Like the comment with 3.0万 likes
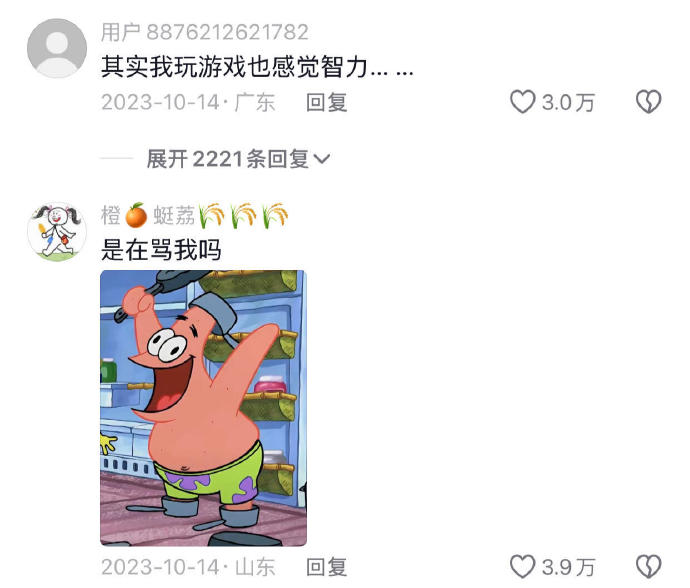The image size is (690, 588). (x=523, y=102)
